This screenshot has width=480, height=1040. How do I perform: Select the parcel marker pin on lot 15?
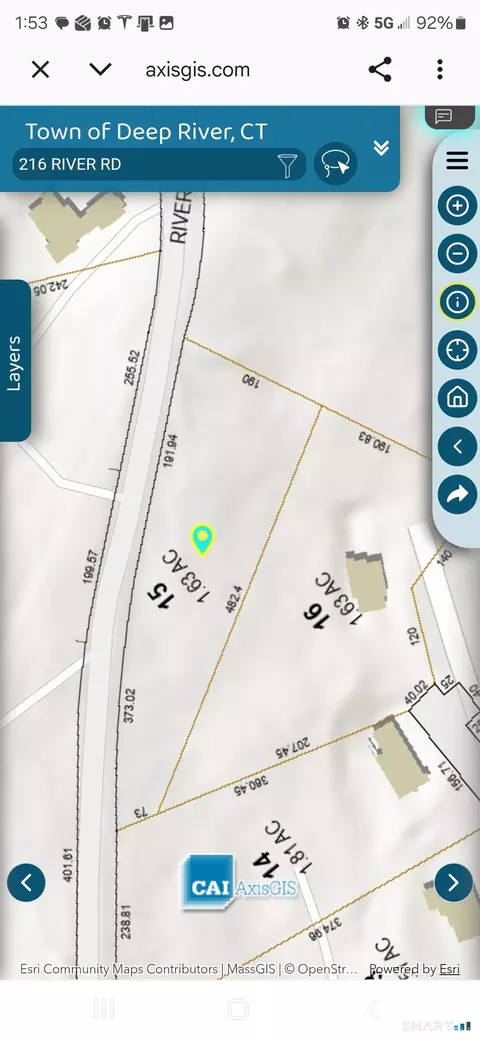point(202,539)
